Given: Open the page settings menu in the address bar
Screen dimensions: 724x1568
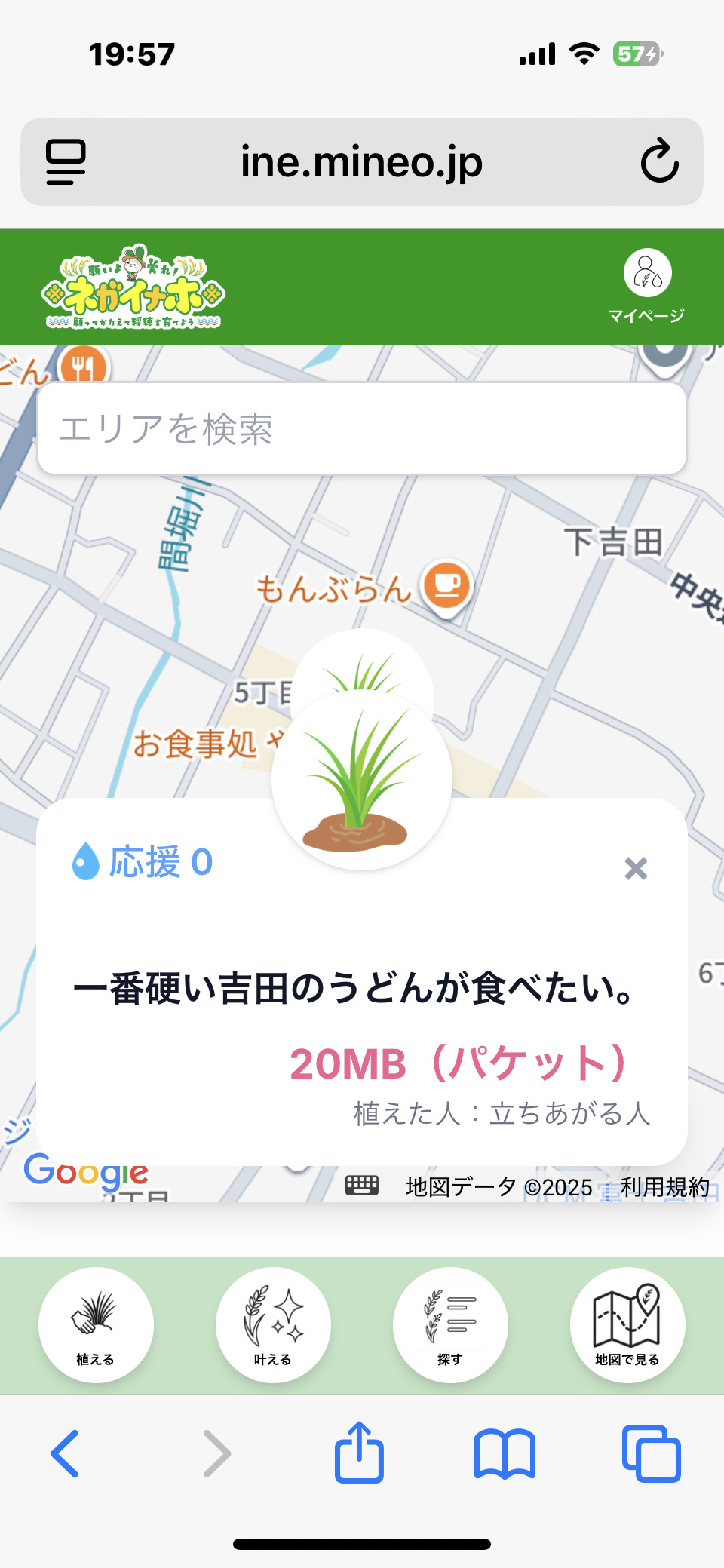Looking at the screenshot, I should pos(66,161).
